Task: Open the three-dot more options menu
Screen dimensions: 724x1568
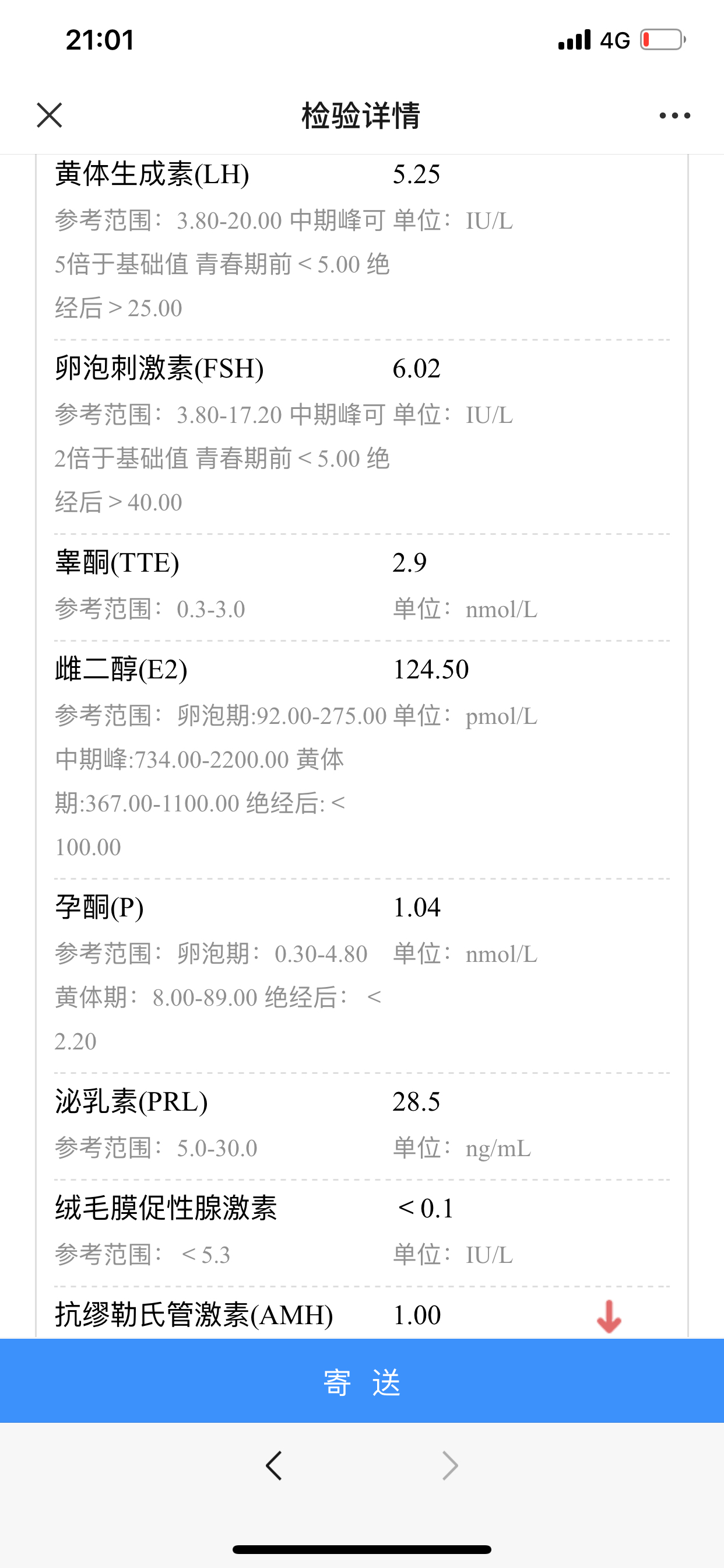Action: coord(674,115)
